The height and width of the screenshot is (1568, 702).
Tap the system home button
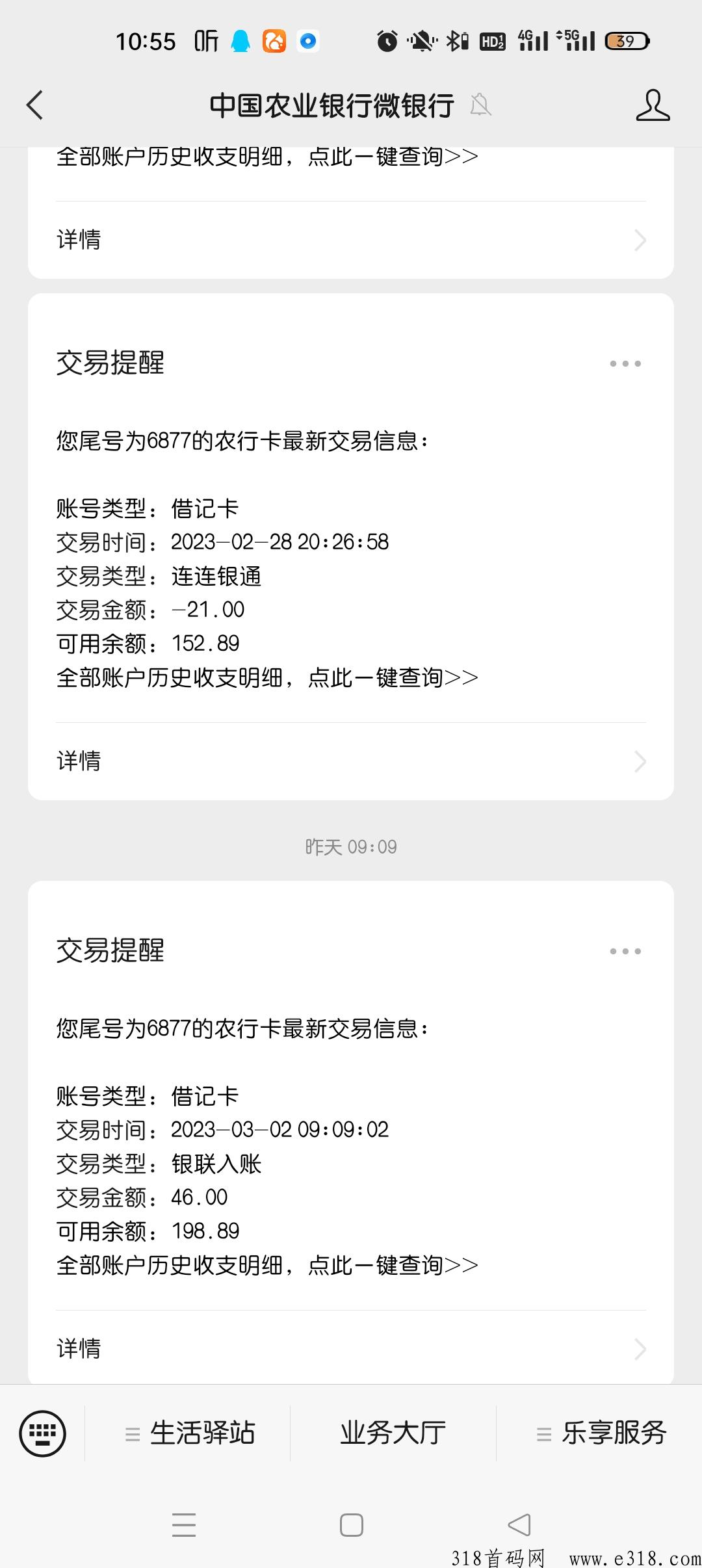(351, 1525)
